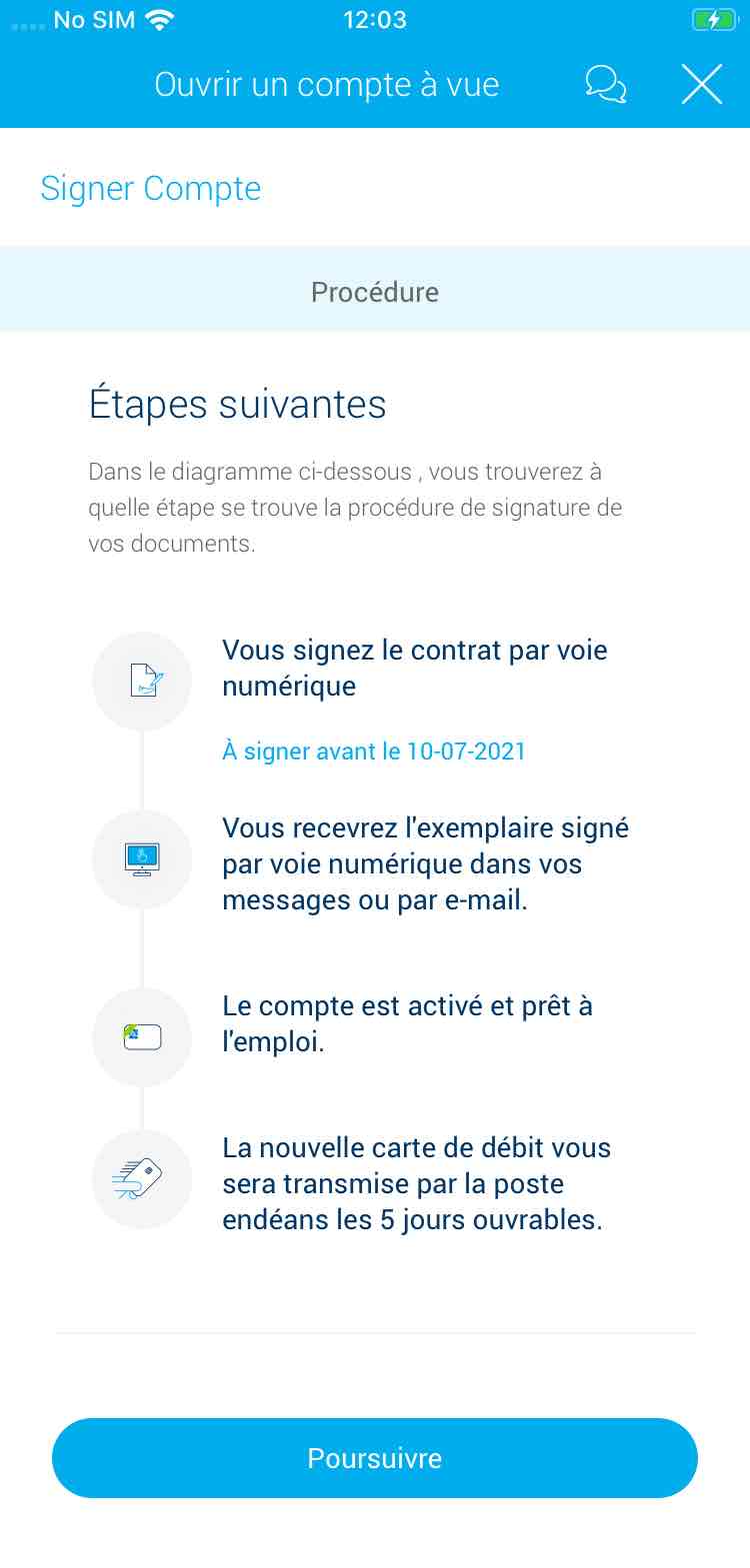Tap the Poursuivre button
750x1568 pixels.
coord(375,1458)
